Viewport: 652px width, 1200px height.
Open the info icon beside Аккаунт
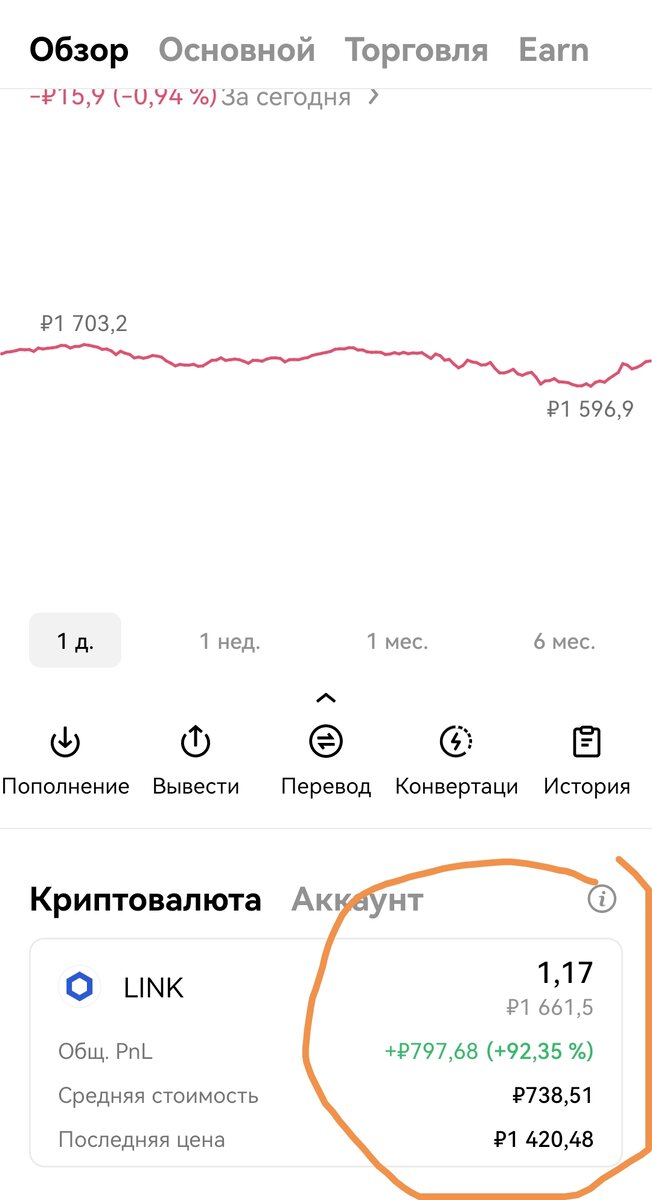pyautogui.click(x=601, y=899)
